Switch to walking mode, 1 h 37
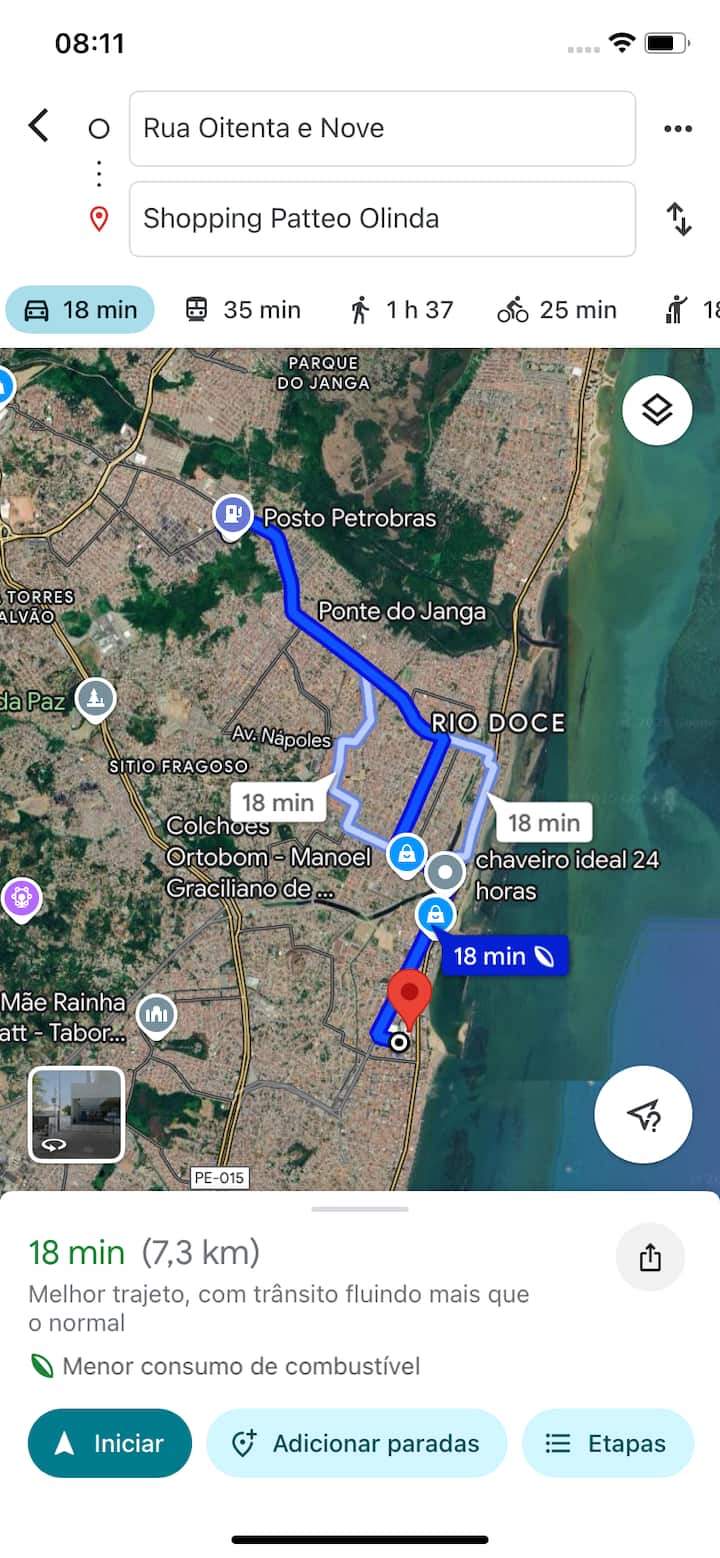 [402, 310]
